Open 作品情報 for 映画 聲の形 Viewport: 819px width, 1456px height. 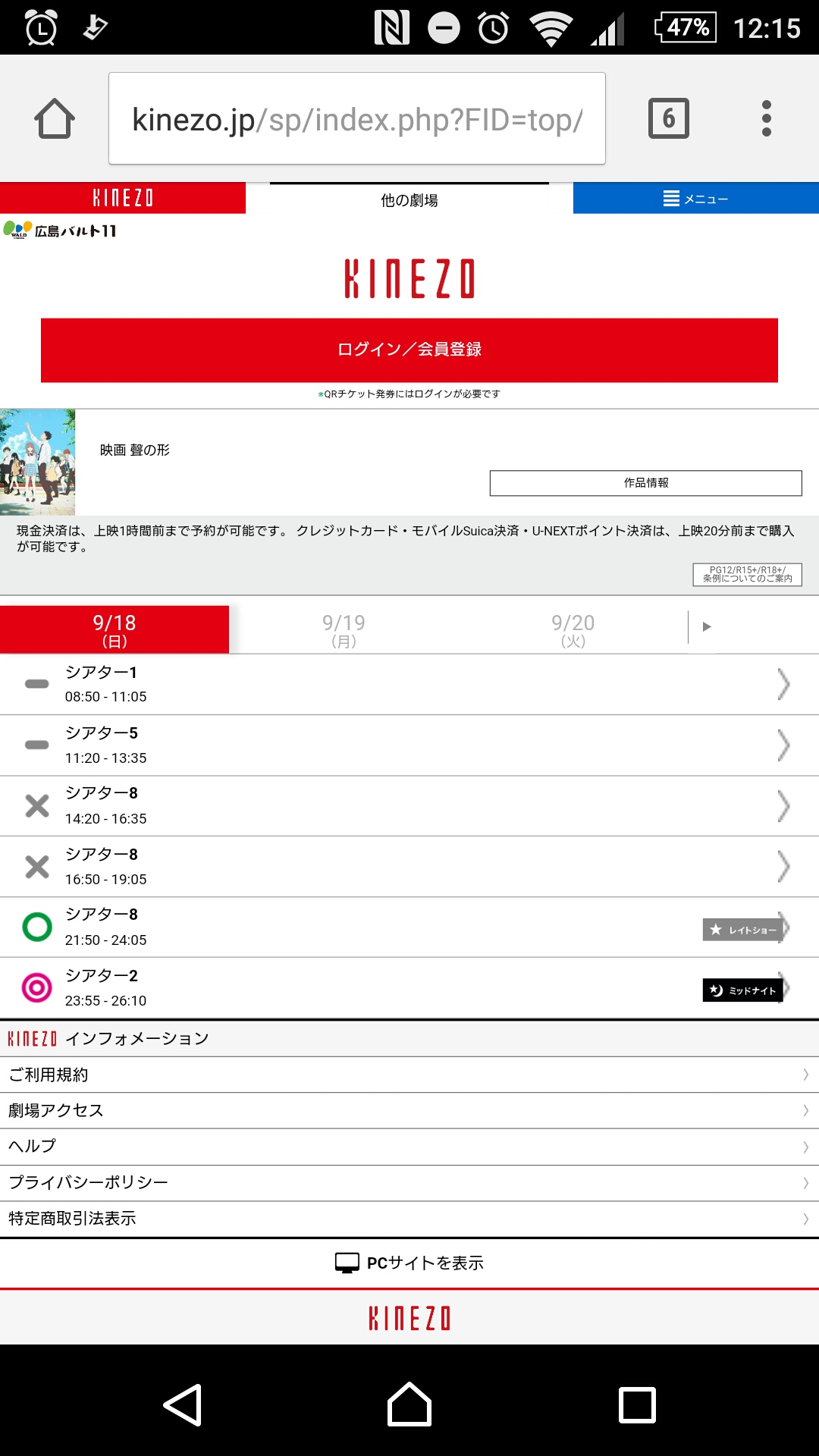click(x=645, y=483)
